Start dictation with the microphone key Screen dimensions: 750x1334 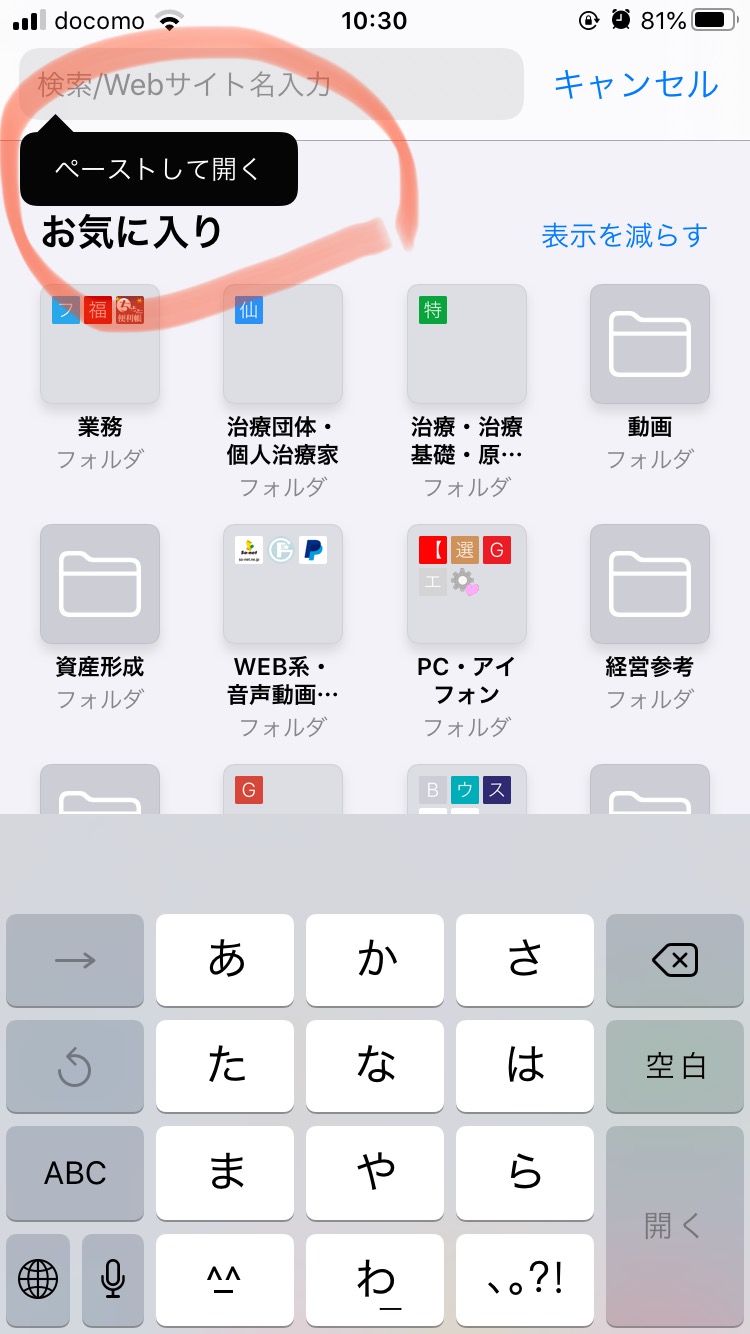click(113, 1278)
